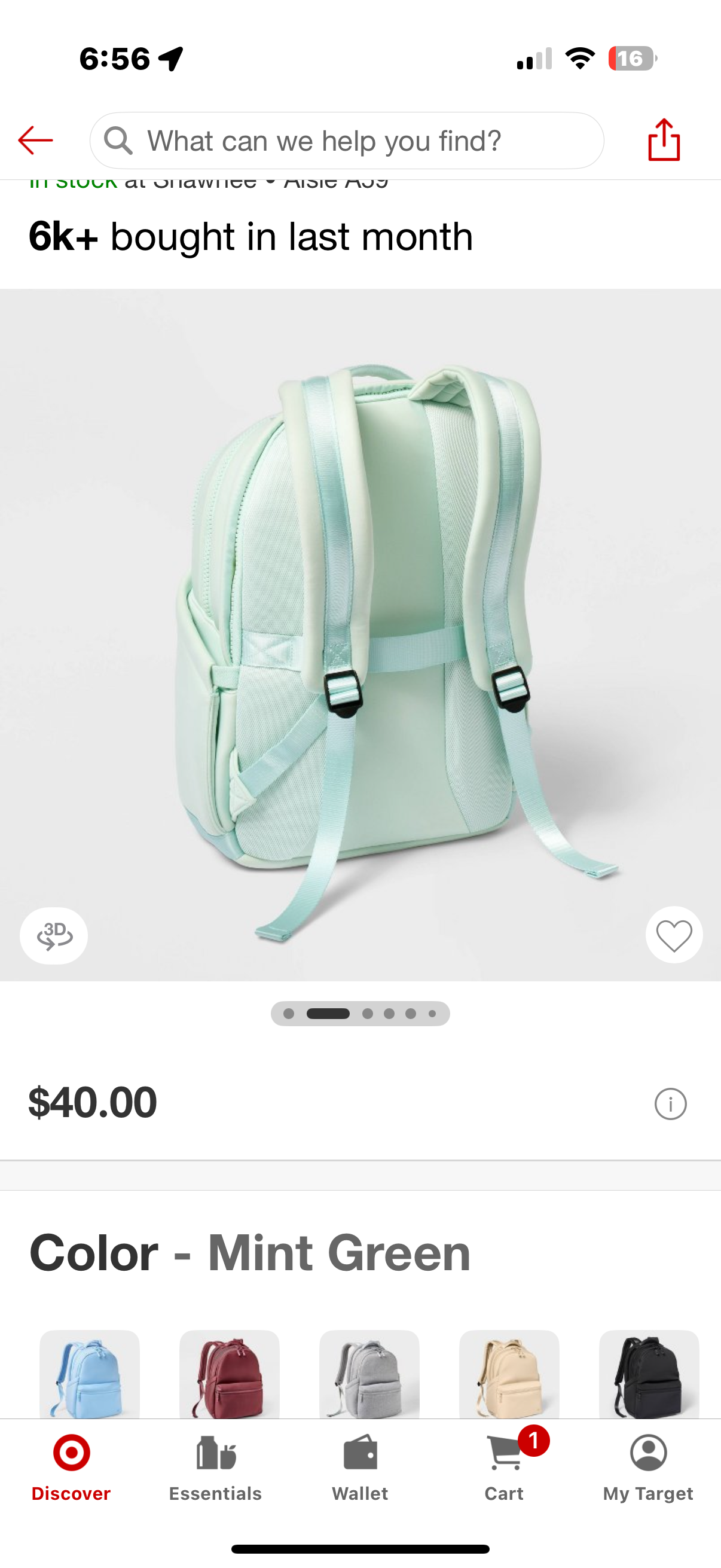Open the 3D view of the backpack
The image size is (721, 1568).
coord(54,935)
